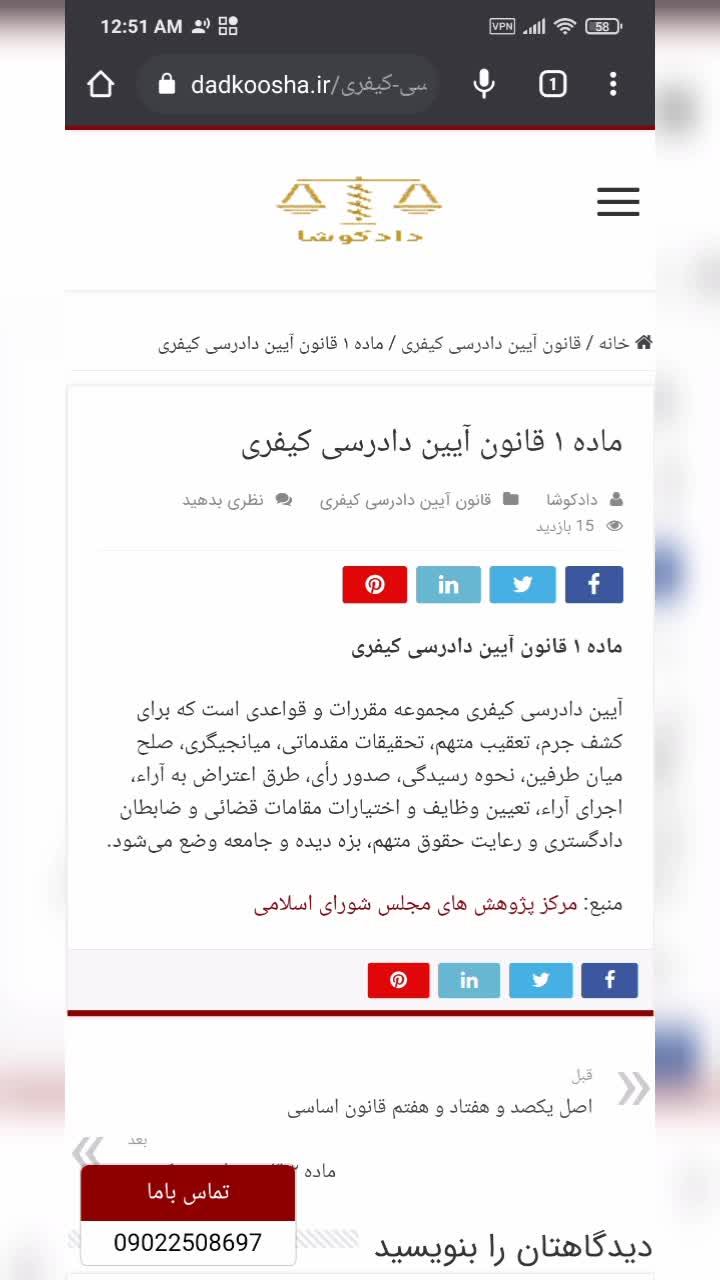
Task: Share on Facebook from the bottom share row
Action: tap(609, 980)
